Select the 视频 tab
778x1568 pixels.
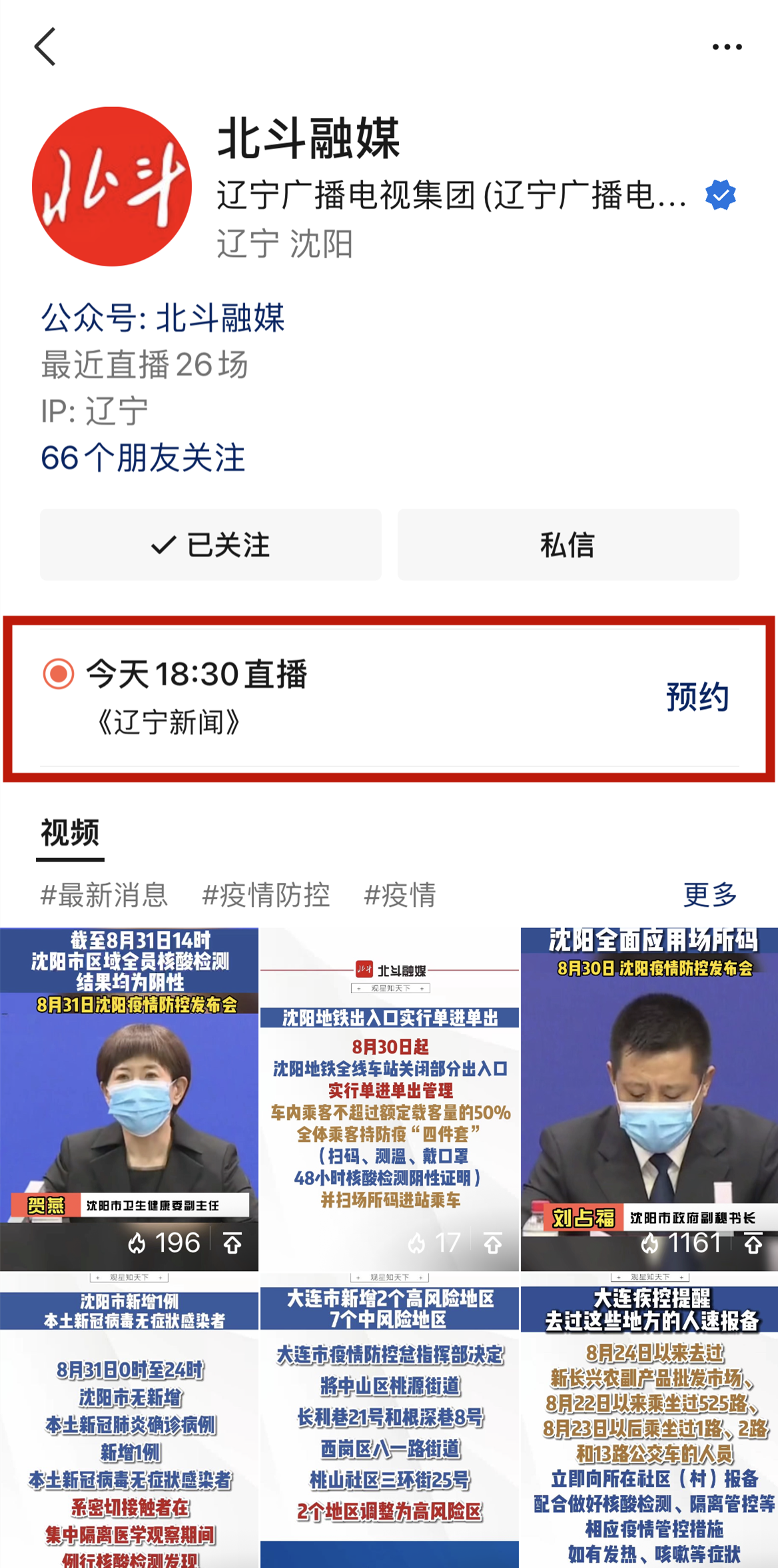(x=70, y=832)
